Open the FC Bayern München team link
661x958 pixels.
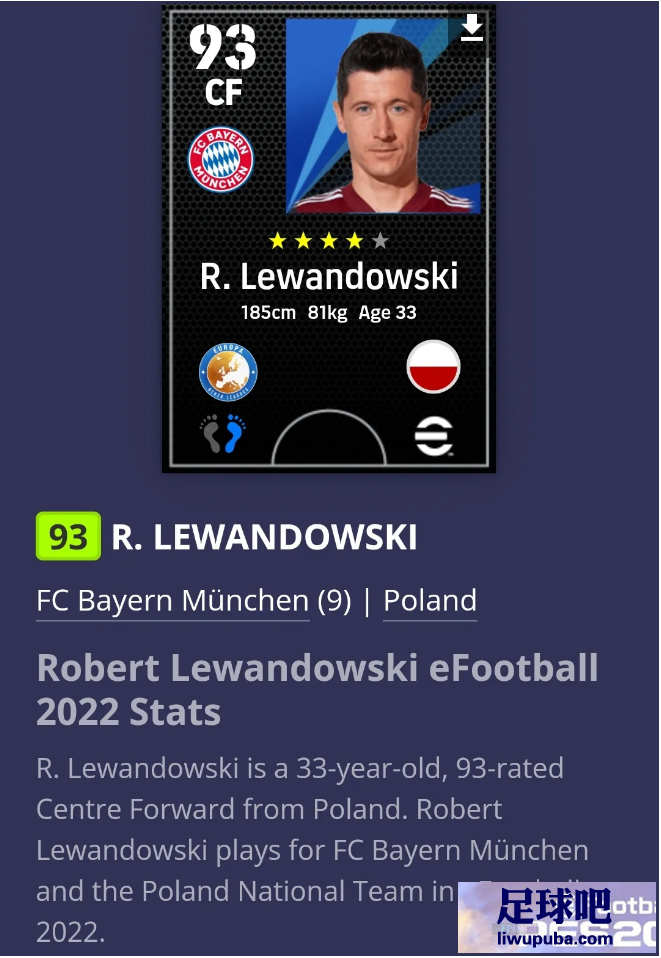coord(172,601)
